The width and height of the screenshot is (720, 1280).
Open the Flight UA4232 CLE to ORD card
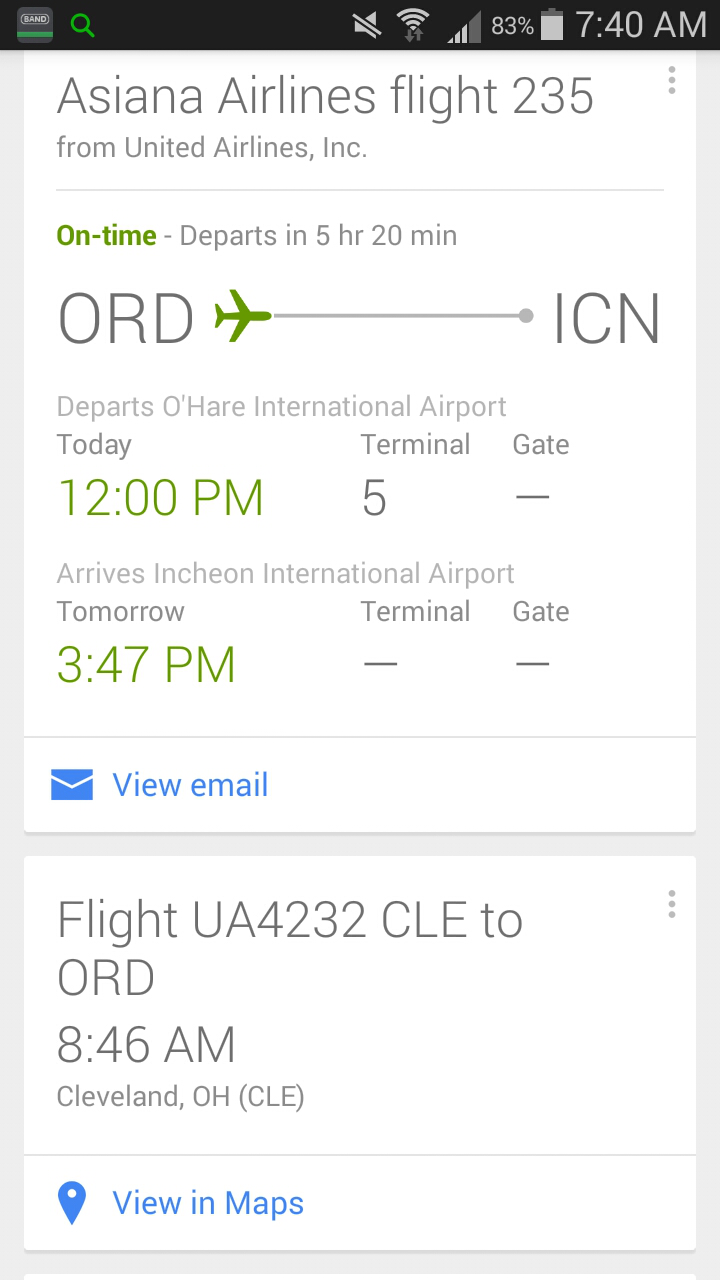coord(360,1005)
